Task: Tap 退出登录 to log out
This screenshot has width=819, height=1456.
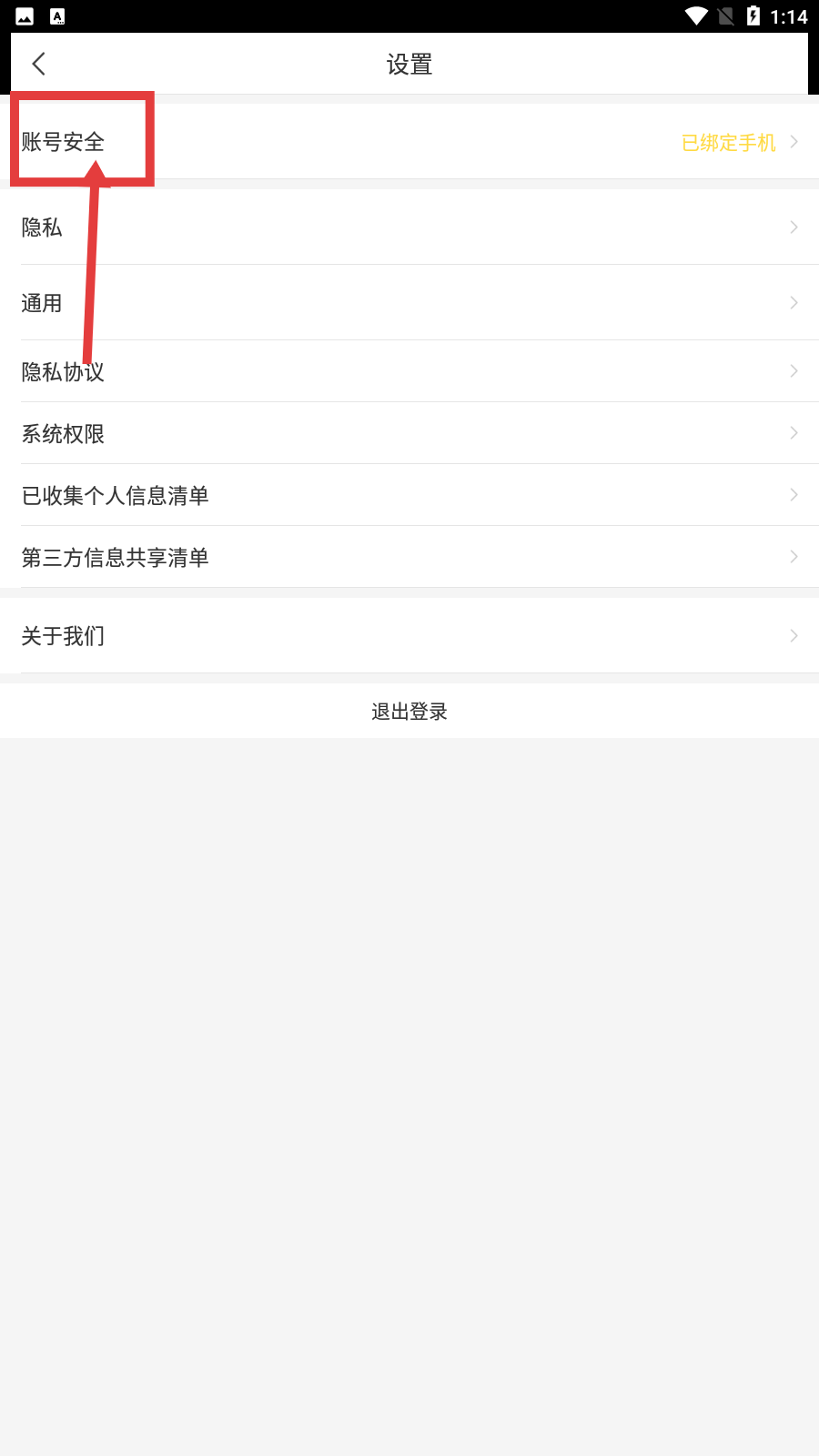Action: pyautogui.click(x=409, y=711)
